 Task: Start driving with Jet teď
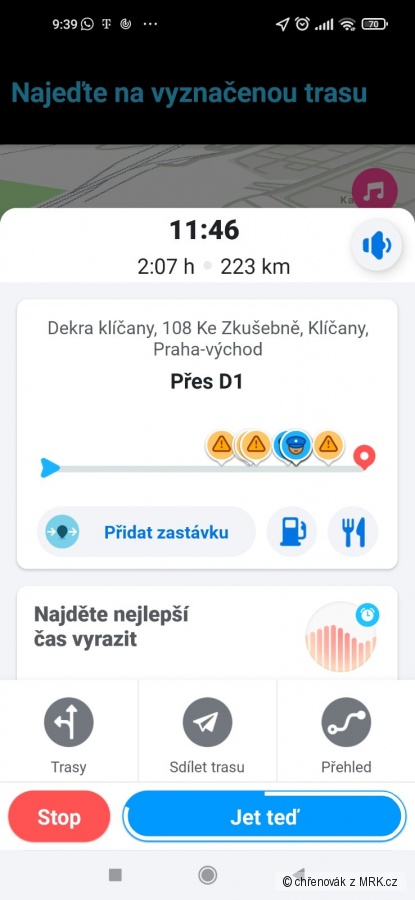click(x=265, y=817)
